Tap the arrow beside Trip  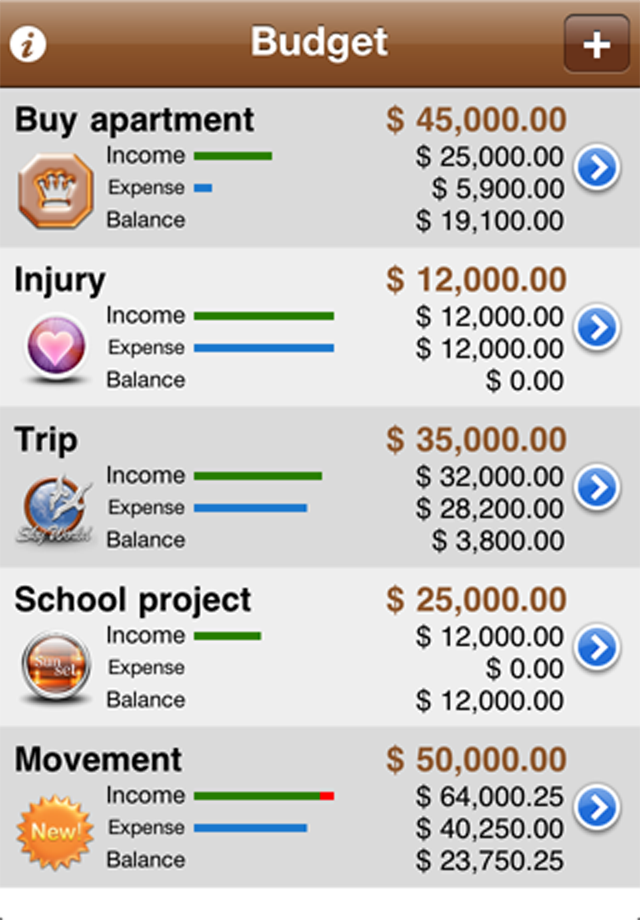point(597,488)
